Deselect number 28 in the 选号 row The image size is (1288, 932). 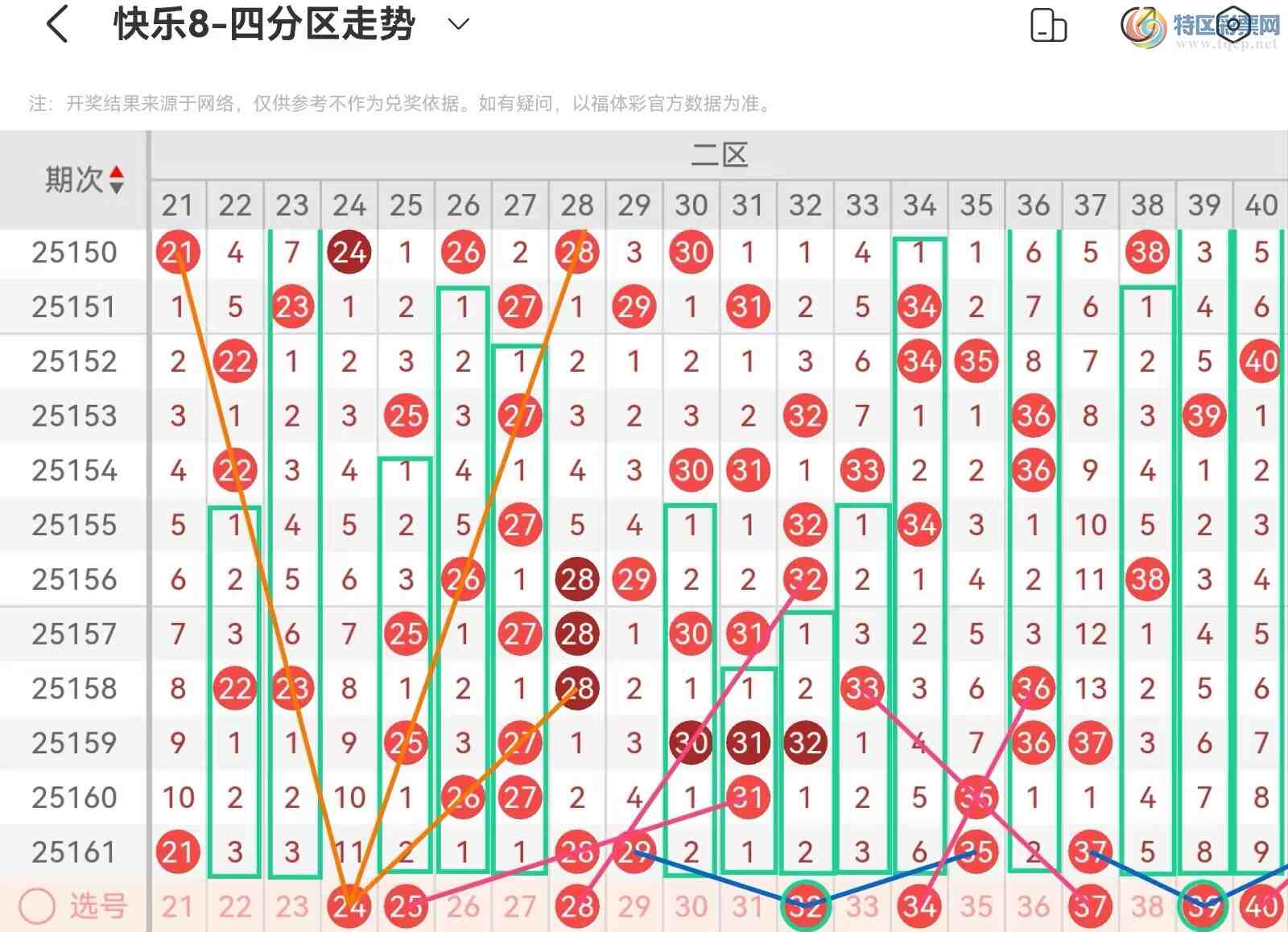pyautogui.click(x=577, y=907)
